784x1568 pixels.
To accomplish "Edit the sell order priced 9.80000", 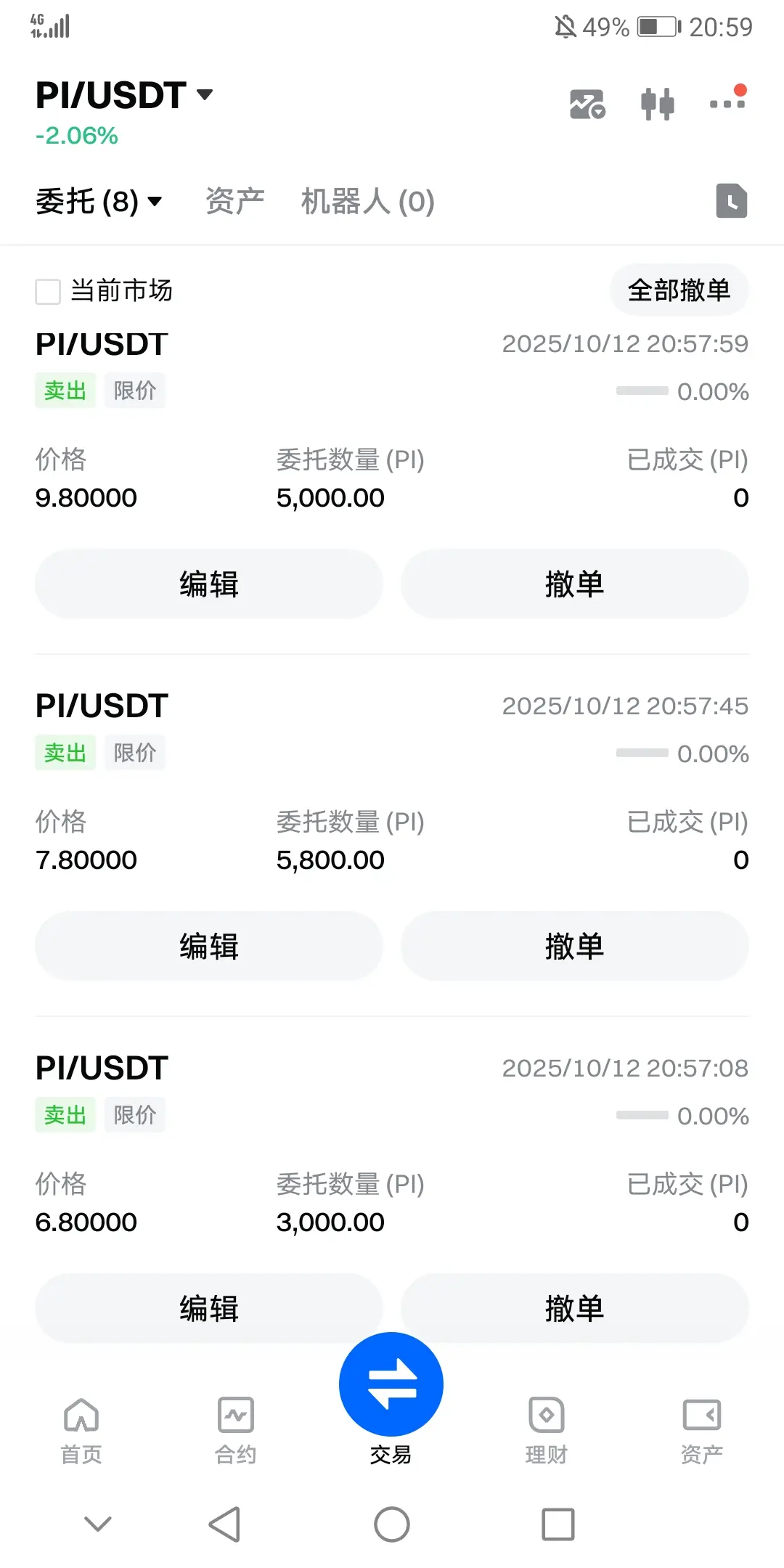I will click(x=209, y=584).
